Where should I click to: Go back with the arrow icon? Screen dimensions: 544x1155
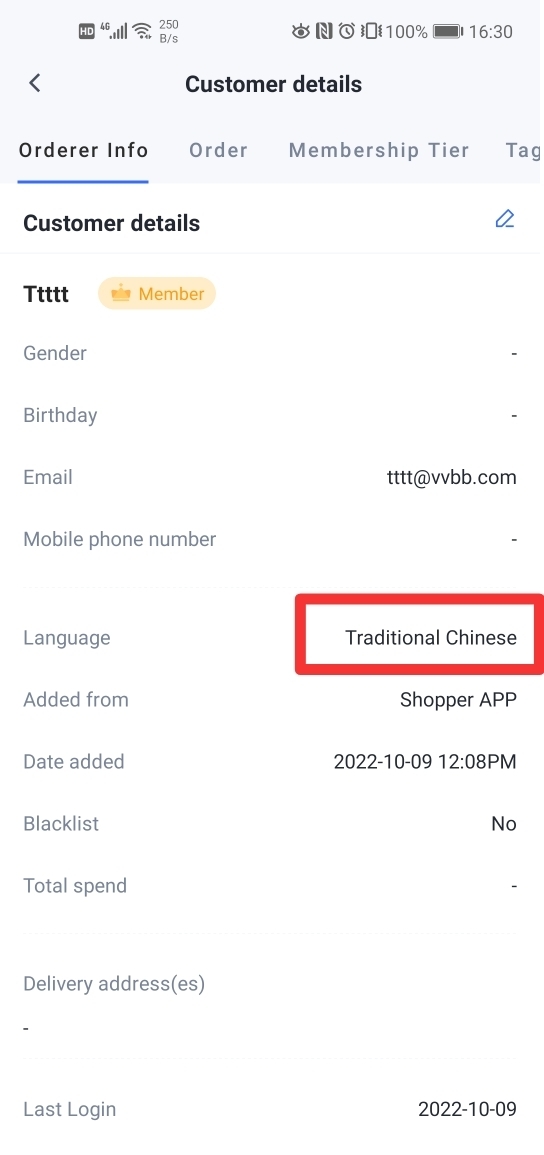35,83
